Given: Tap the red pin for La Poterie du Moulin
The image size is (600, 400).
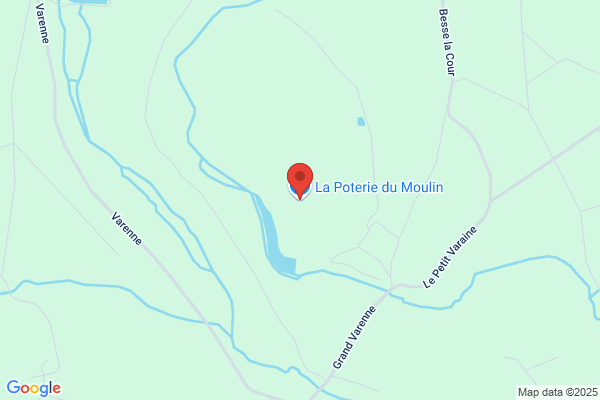Looking at the screenshot, I should (x=300, y=180).
